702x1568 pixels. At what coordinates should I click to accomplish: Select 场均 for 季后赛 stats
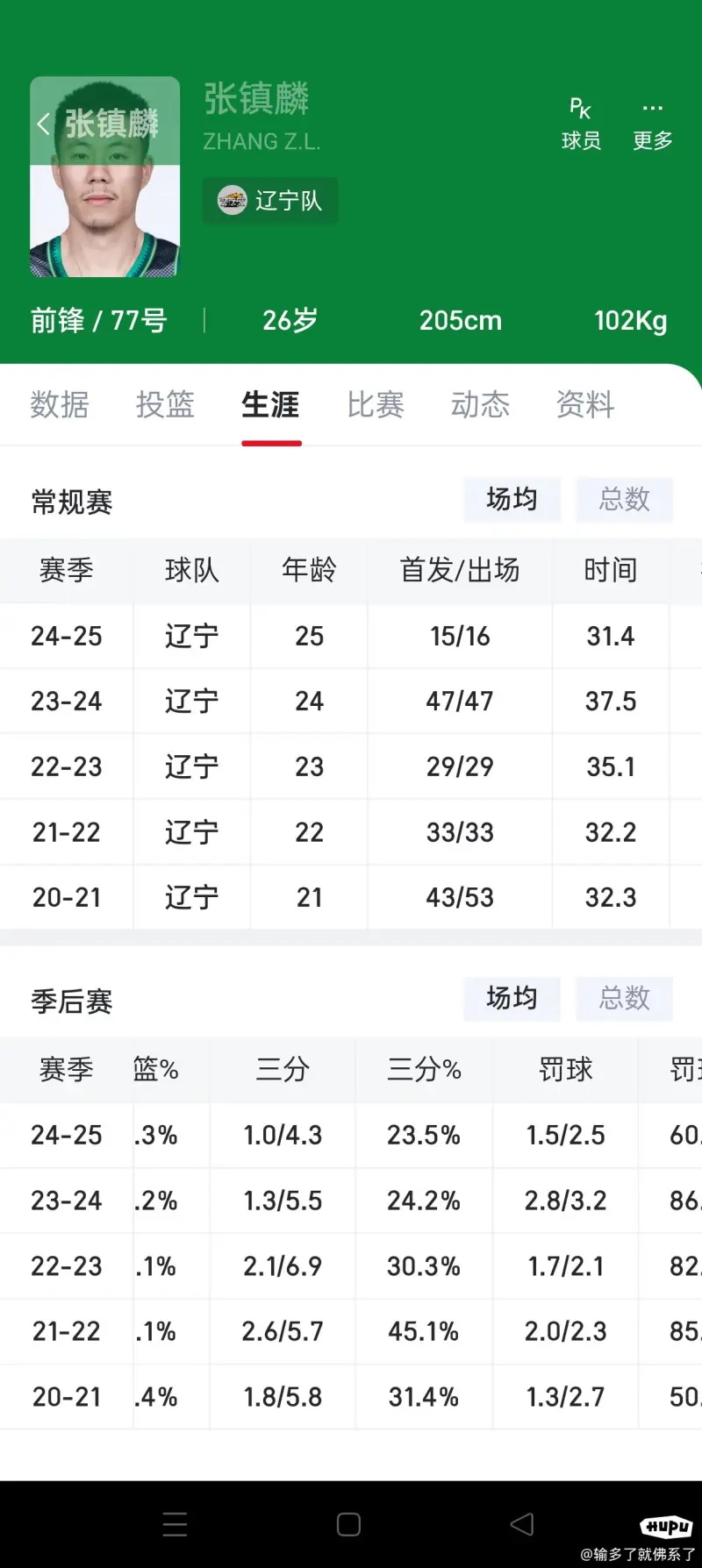(512, 999)
